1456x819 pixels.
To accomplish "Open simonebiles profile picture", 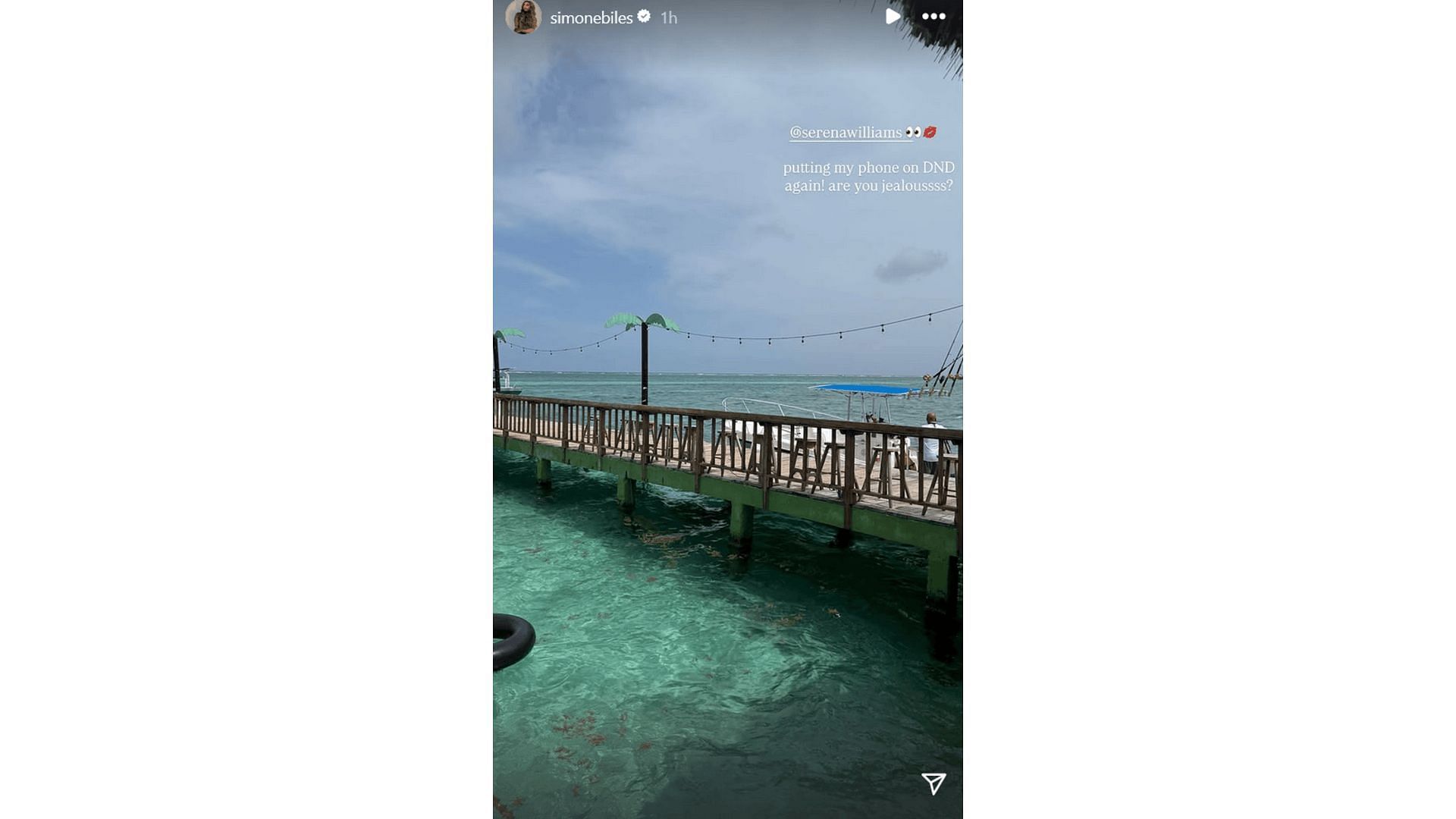I will (523, 17).
